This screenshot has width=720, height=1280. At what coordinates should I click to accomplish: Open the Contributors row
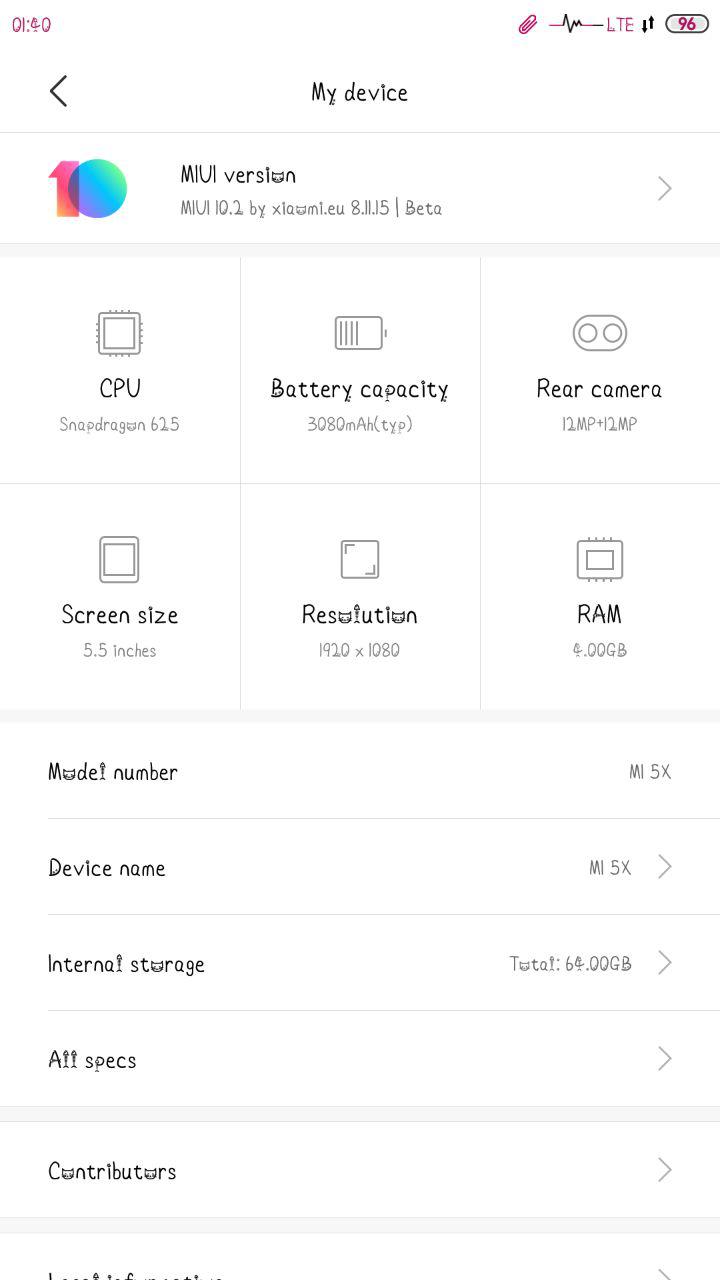pos(360,1170)
